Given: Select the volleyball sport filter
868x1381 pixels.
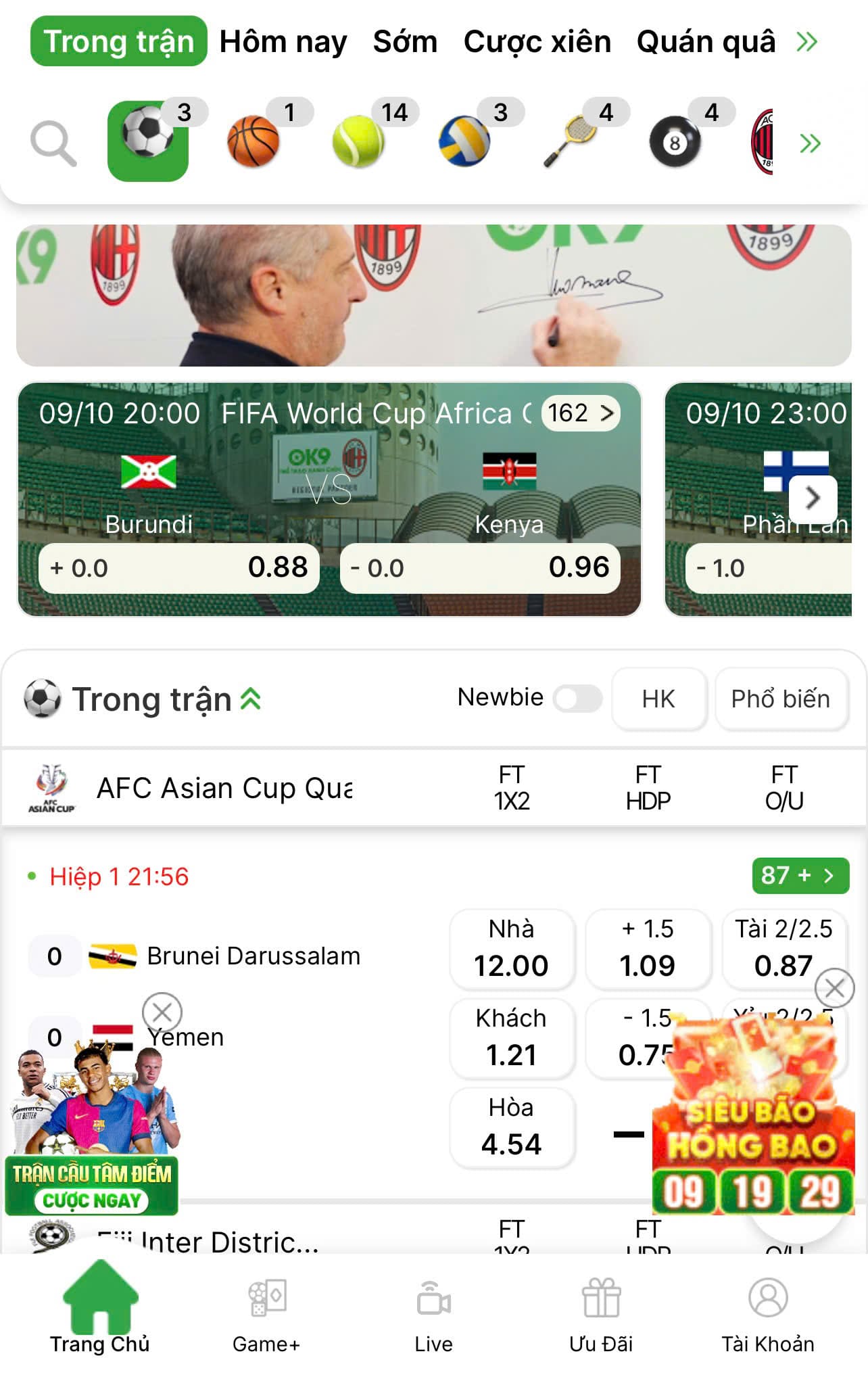Looking at the screenshot, I should coord(464,141).
